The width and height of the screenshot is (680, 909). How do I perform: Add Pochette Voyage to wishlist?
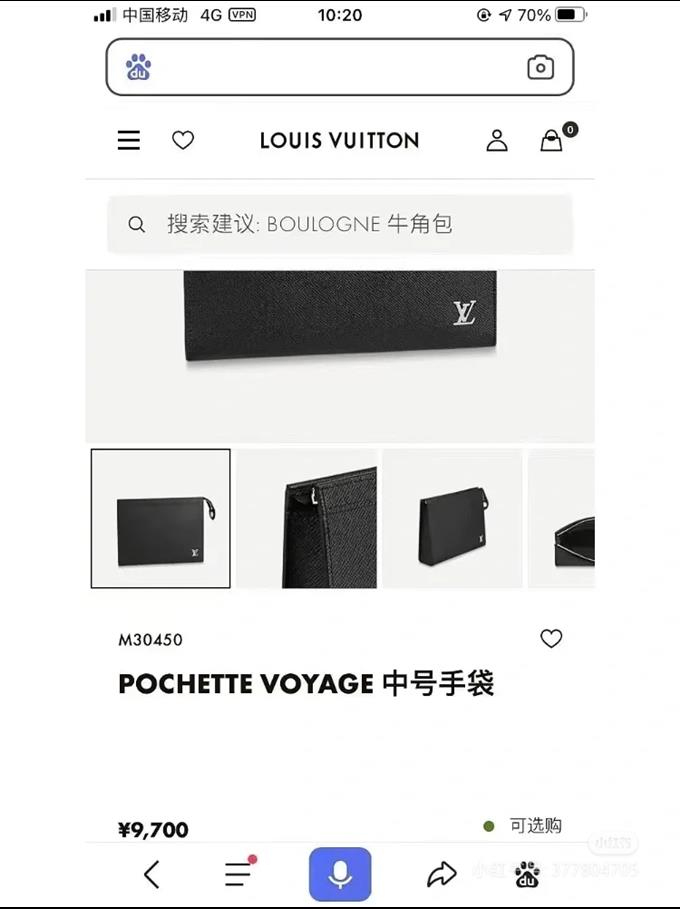coord(551,638)
